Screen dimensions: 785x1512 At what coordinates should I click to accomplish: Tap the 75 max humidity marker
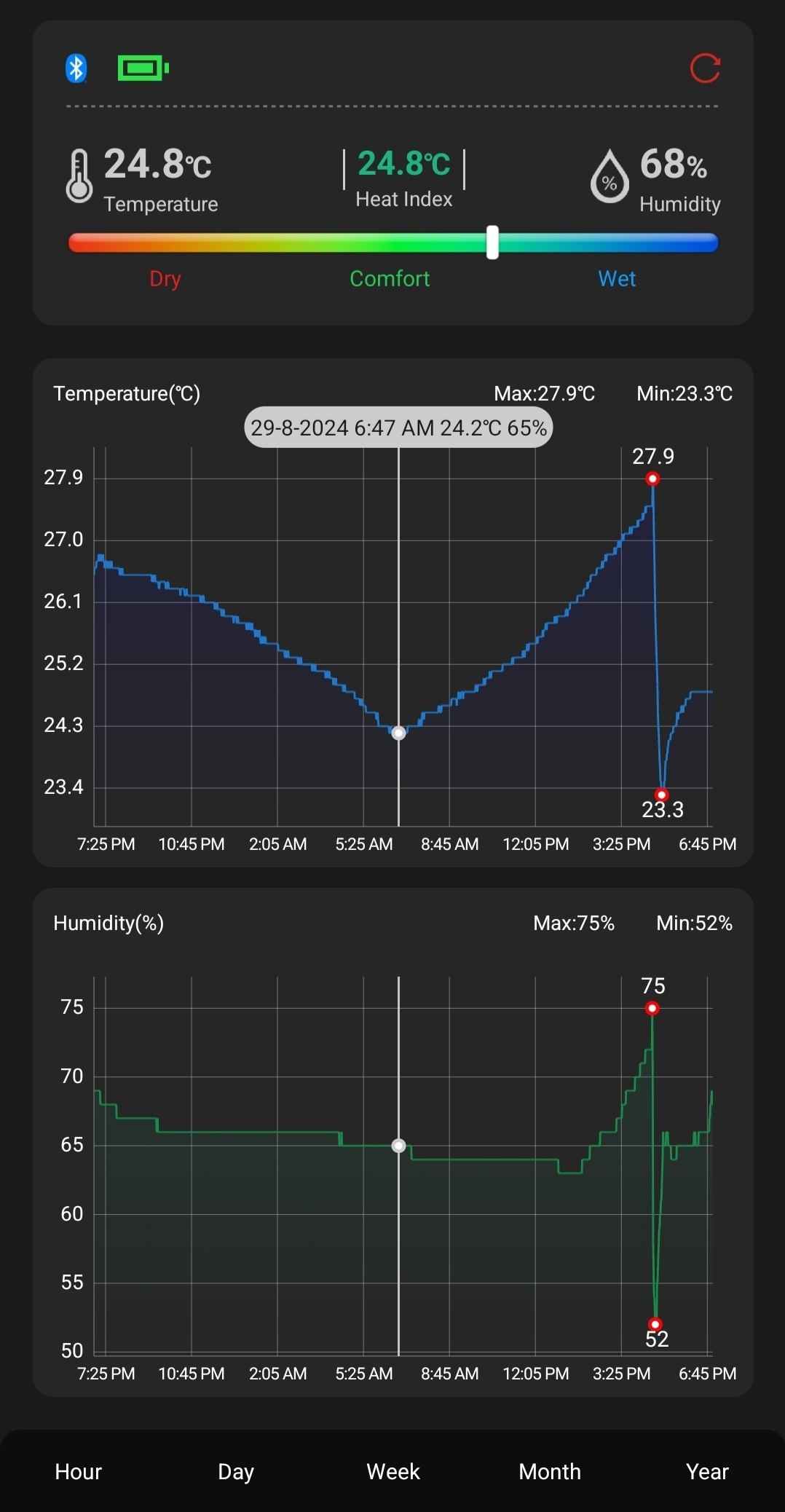point(652,1008)
